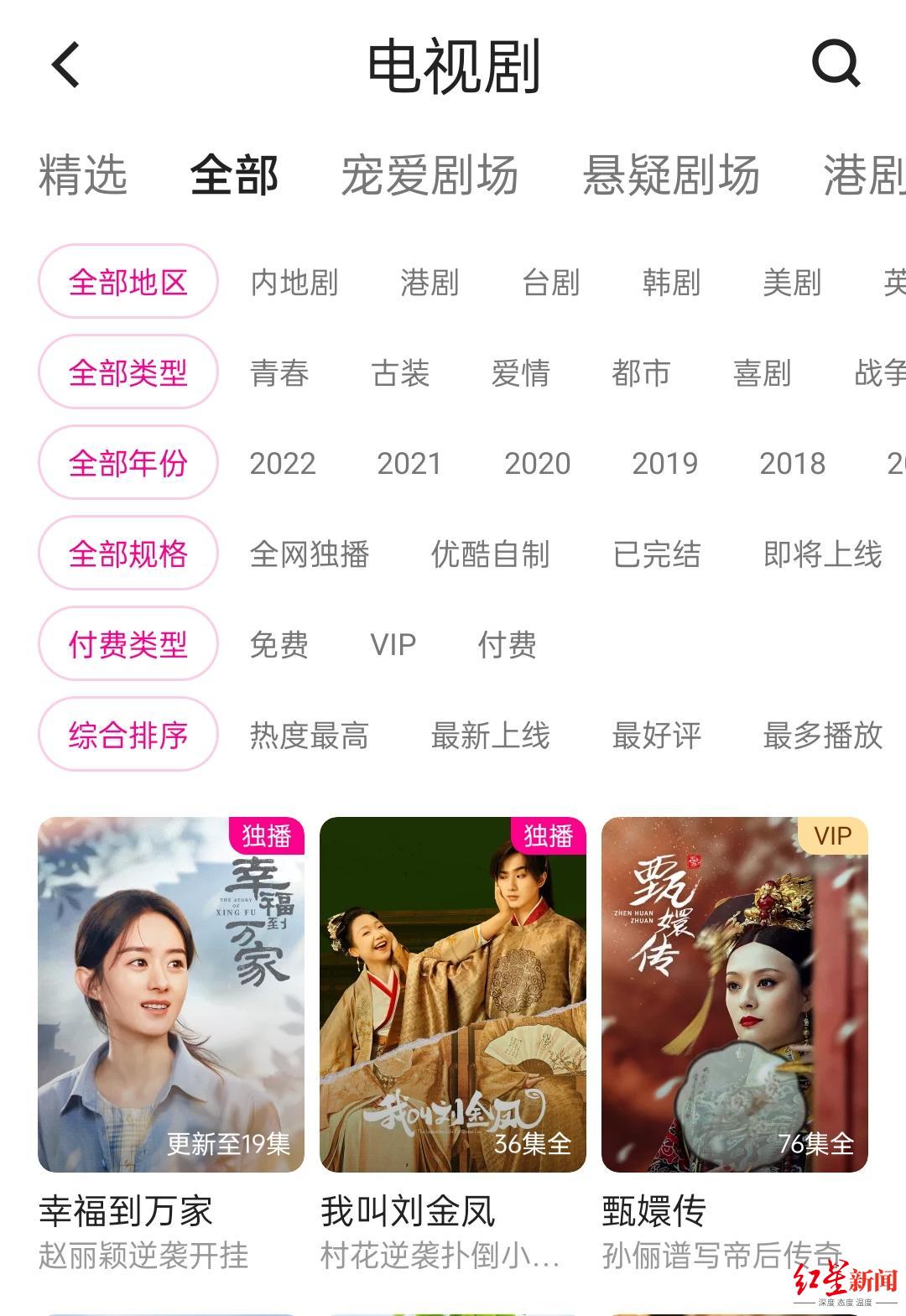The width and height of the screenshot is (906, 1316).
Task: Choose the VIP payment filter
Action: (x=393, y=645)
